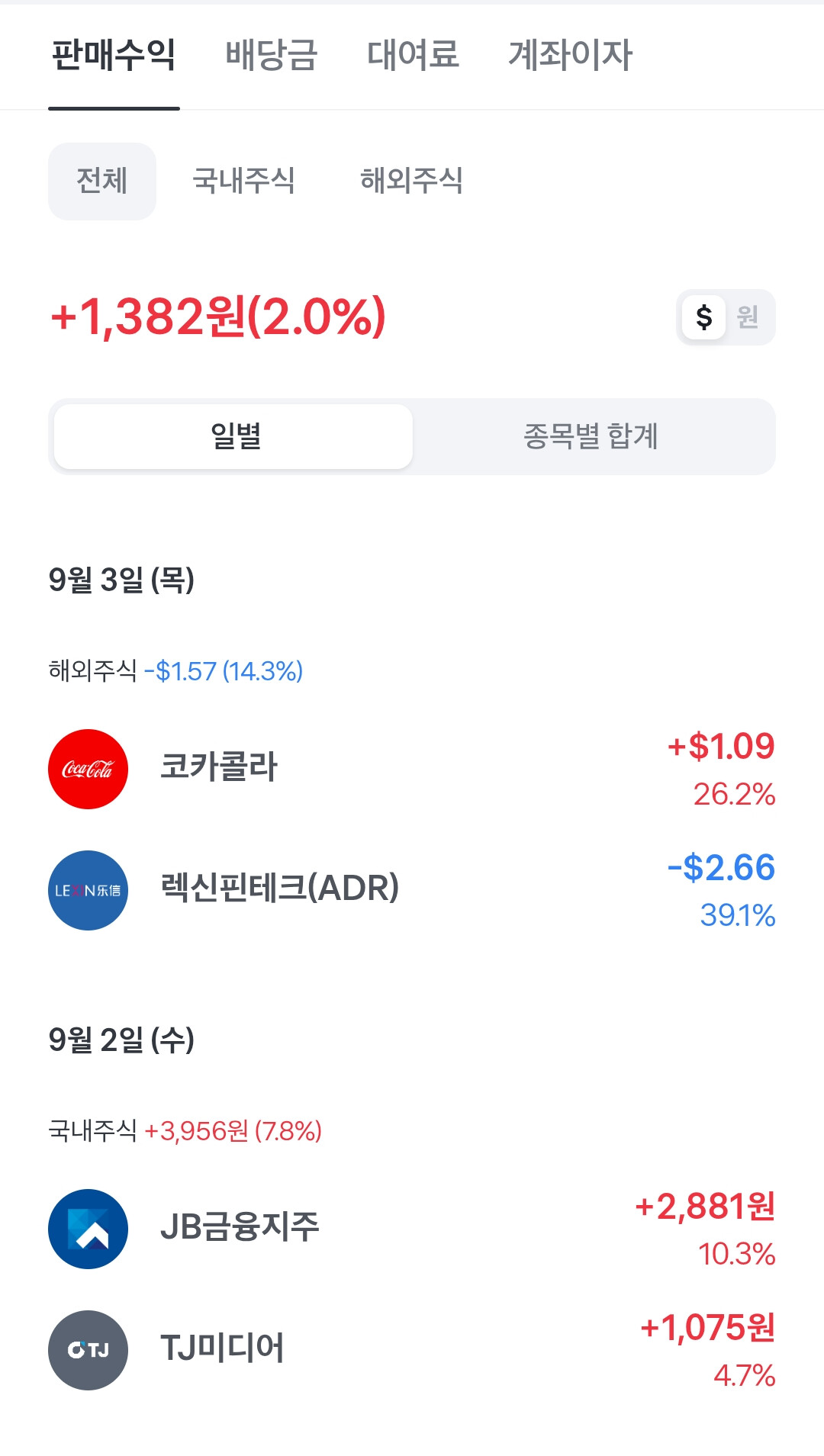The image size is (824, 1456).
Task: Filter by 해외주식
Action: [411, 182]
